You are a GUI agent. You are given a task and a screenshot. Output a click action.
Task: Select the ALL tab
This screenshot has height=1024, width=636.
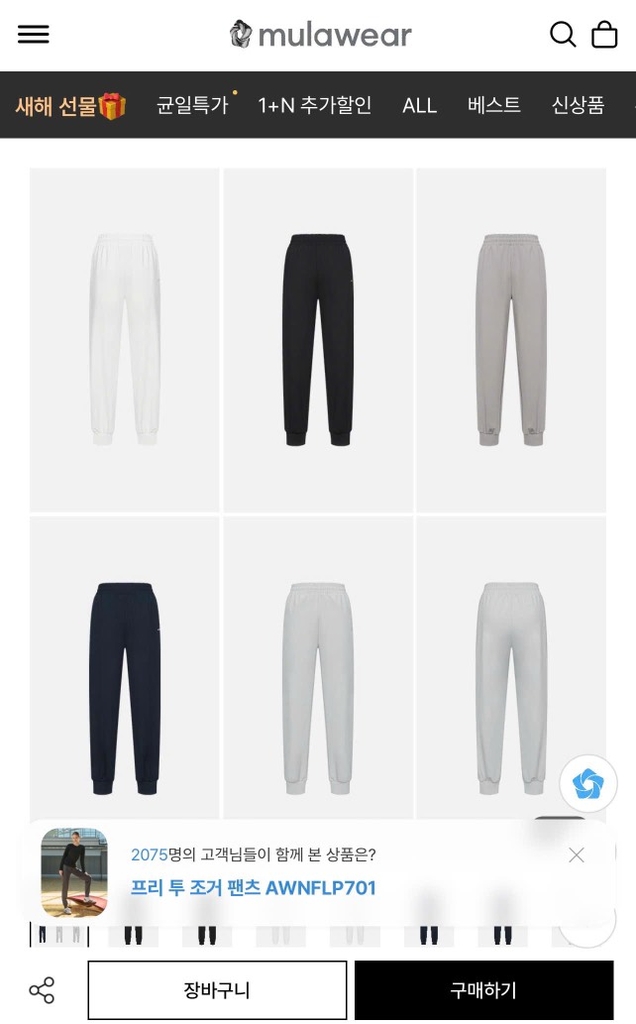point(419,105)
